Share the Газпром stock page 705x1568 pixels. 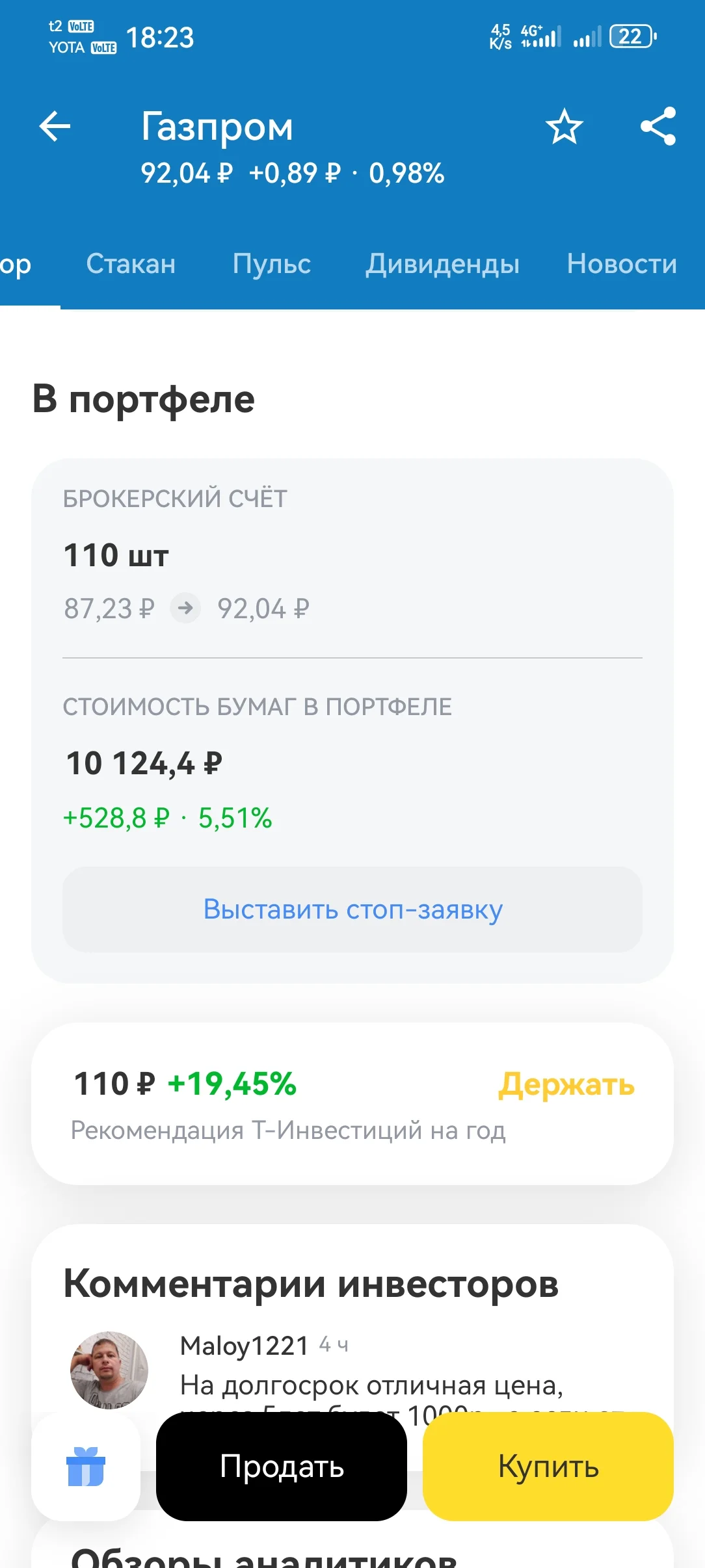click(x=658, y=126)
